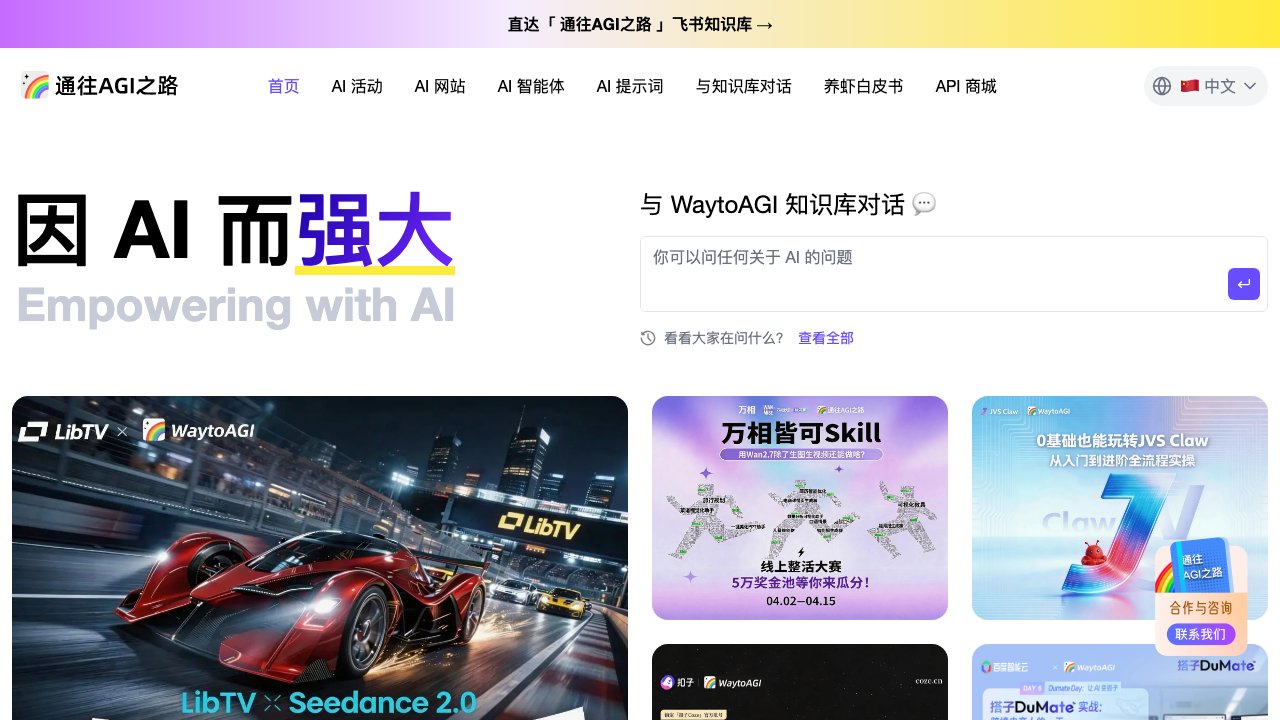
Task: Focus the AI question input box
Action: 930,273
